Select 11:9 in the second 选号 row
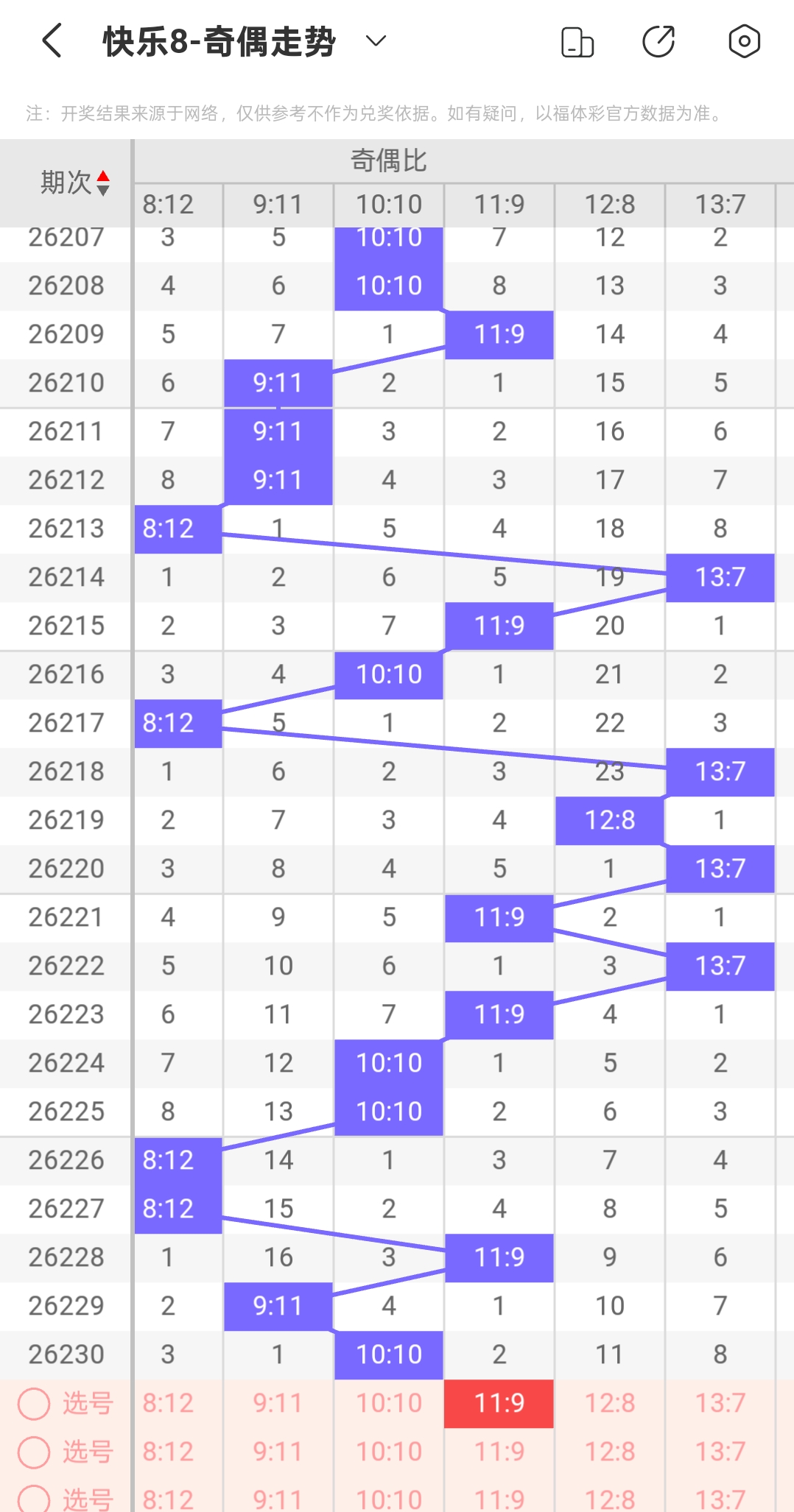Screen dimensions: 794x1512 click(499, 1452)
